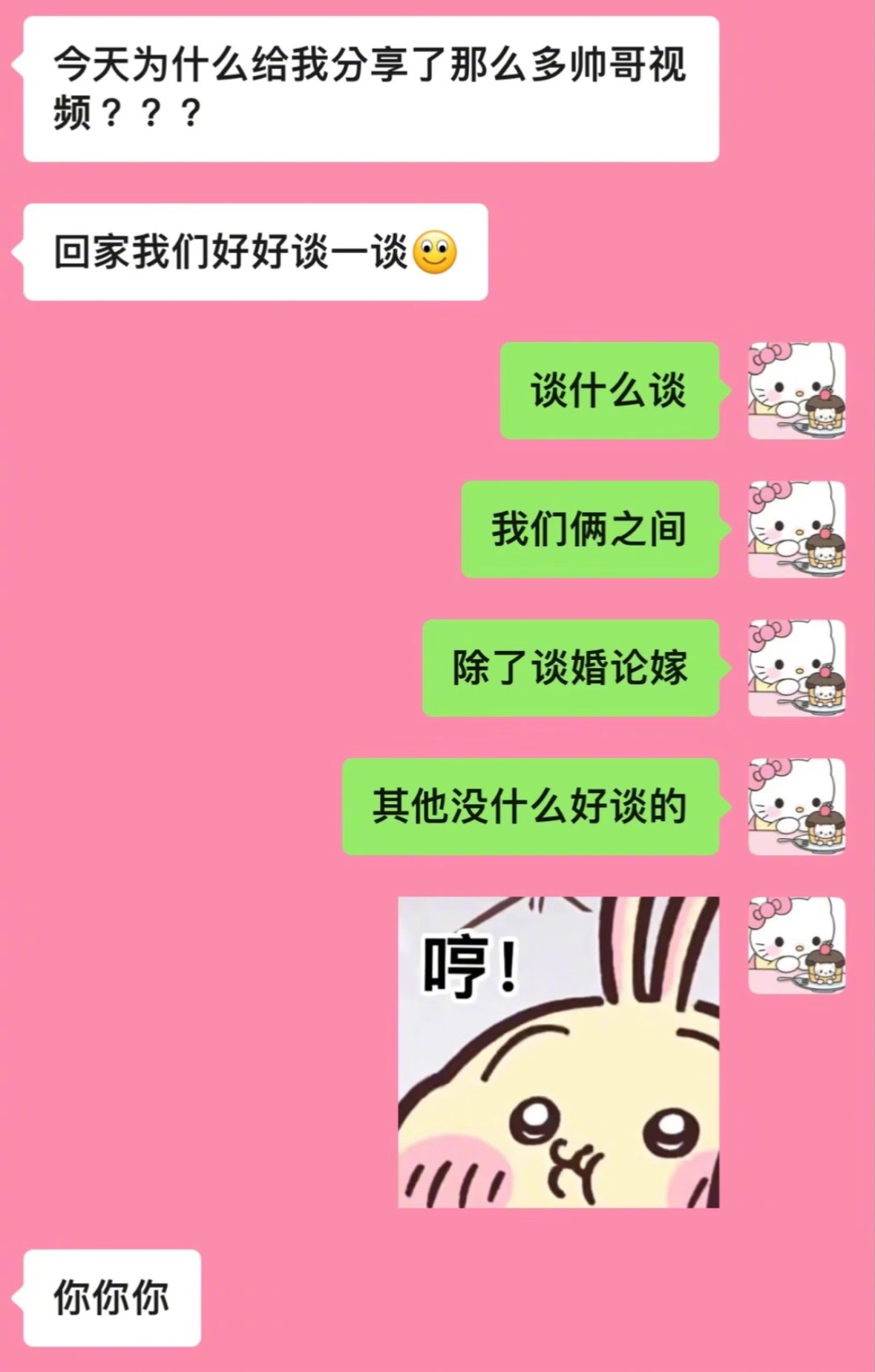
Task: Click the Hello Kitty avatar beside 其他没什么好谈的
Action: pyautogui.click(x=796, y=807)
